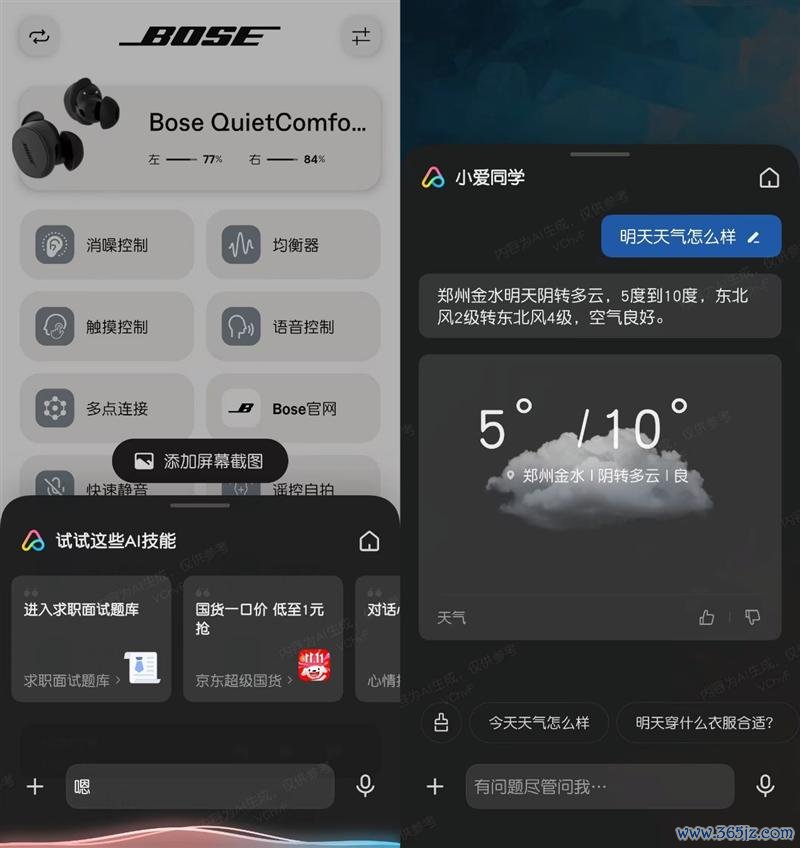Image resolution: width=800 pixels, height=848 pixels.
Task: Tap the text field containing 嗯
Action: [x=200, y=787]
